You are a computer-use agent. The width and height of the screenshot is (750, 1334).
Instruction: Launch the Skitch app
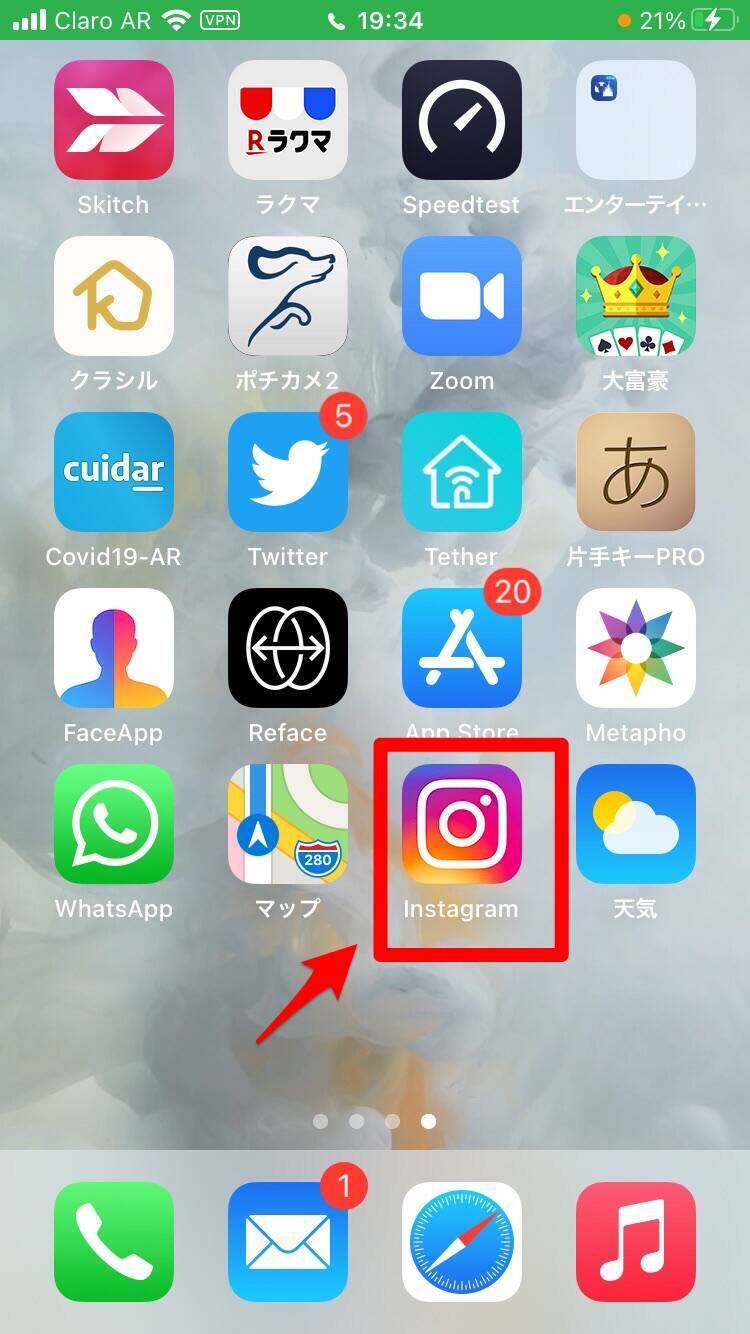[114, 120]
